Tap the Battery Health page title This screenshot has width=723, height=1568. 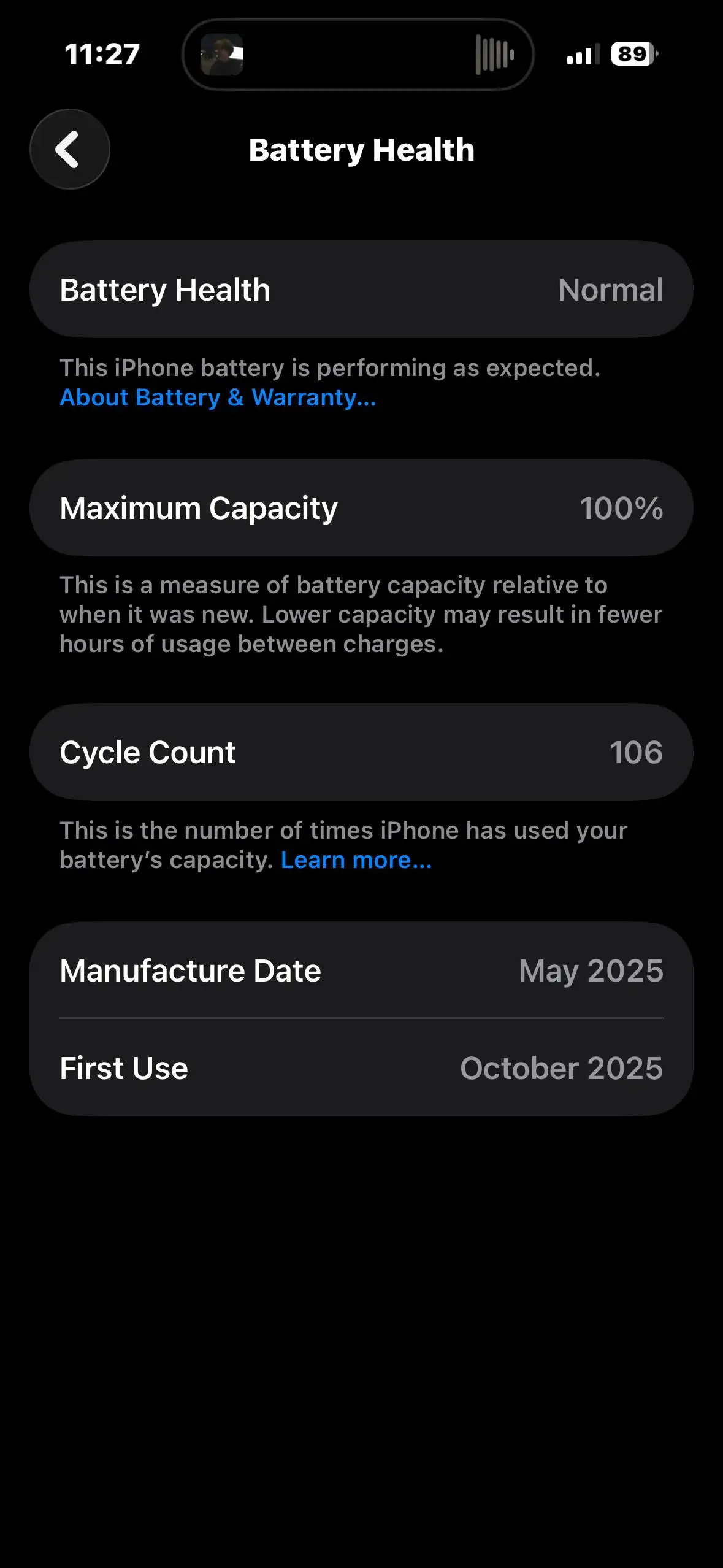pos(361,150)
